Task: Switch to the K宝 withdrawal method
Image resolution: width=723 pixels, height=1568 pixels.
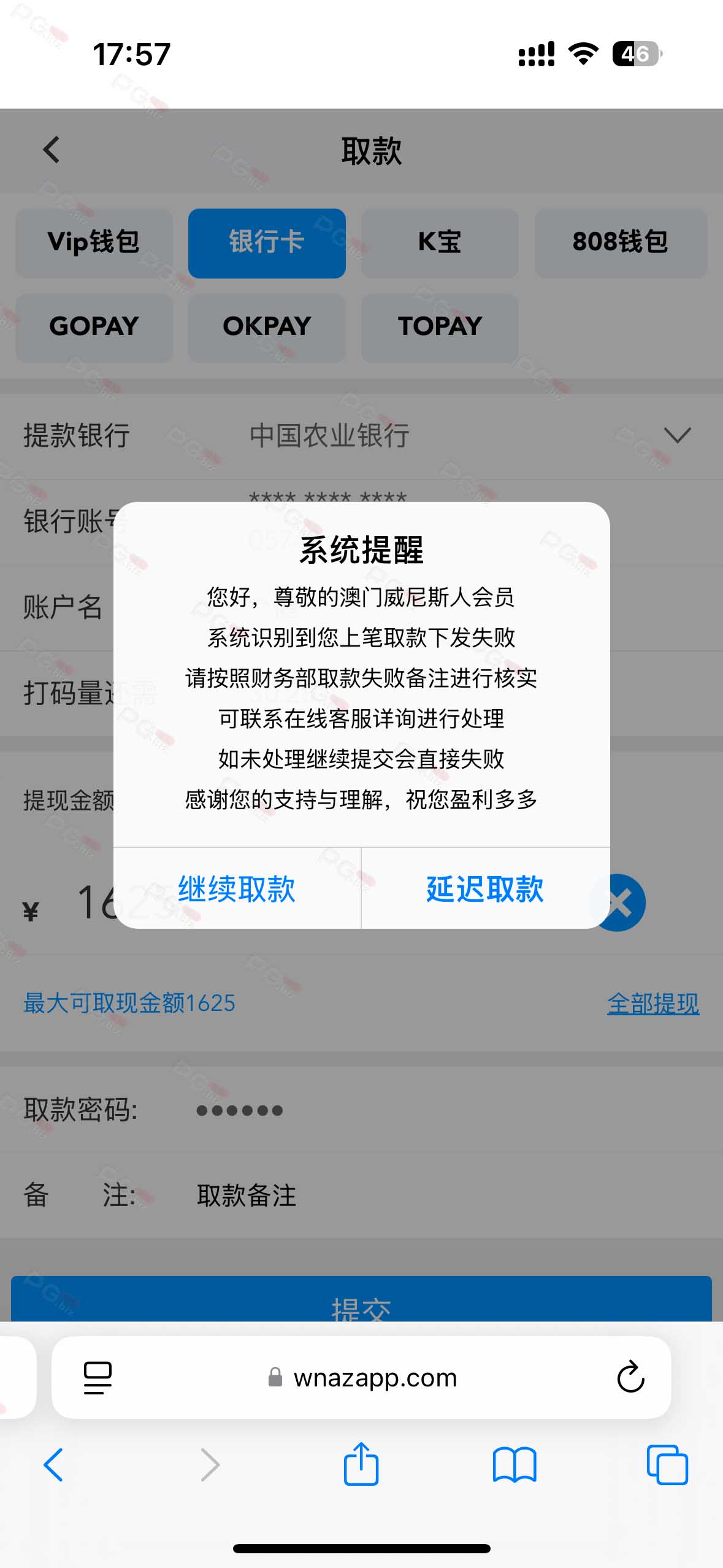Action: point(440,243)
